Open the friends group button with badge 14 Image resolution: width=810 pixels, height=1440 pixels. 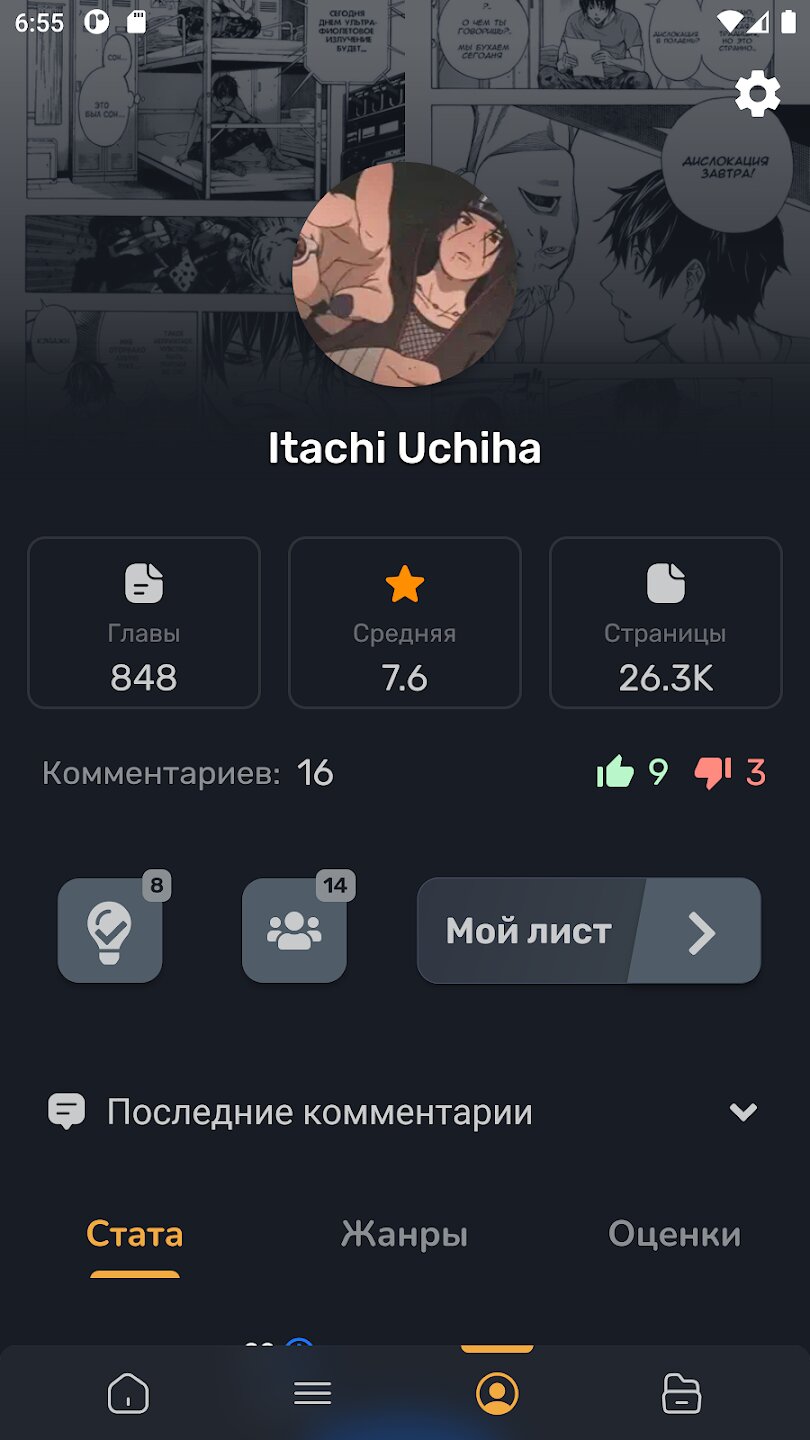(x=294, y=930)
